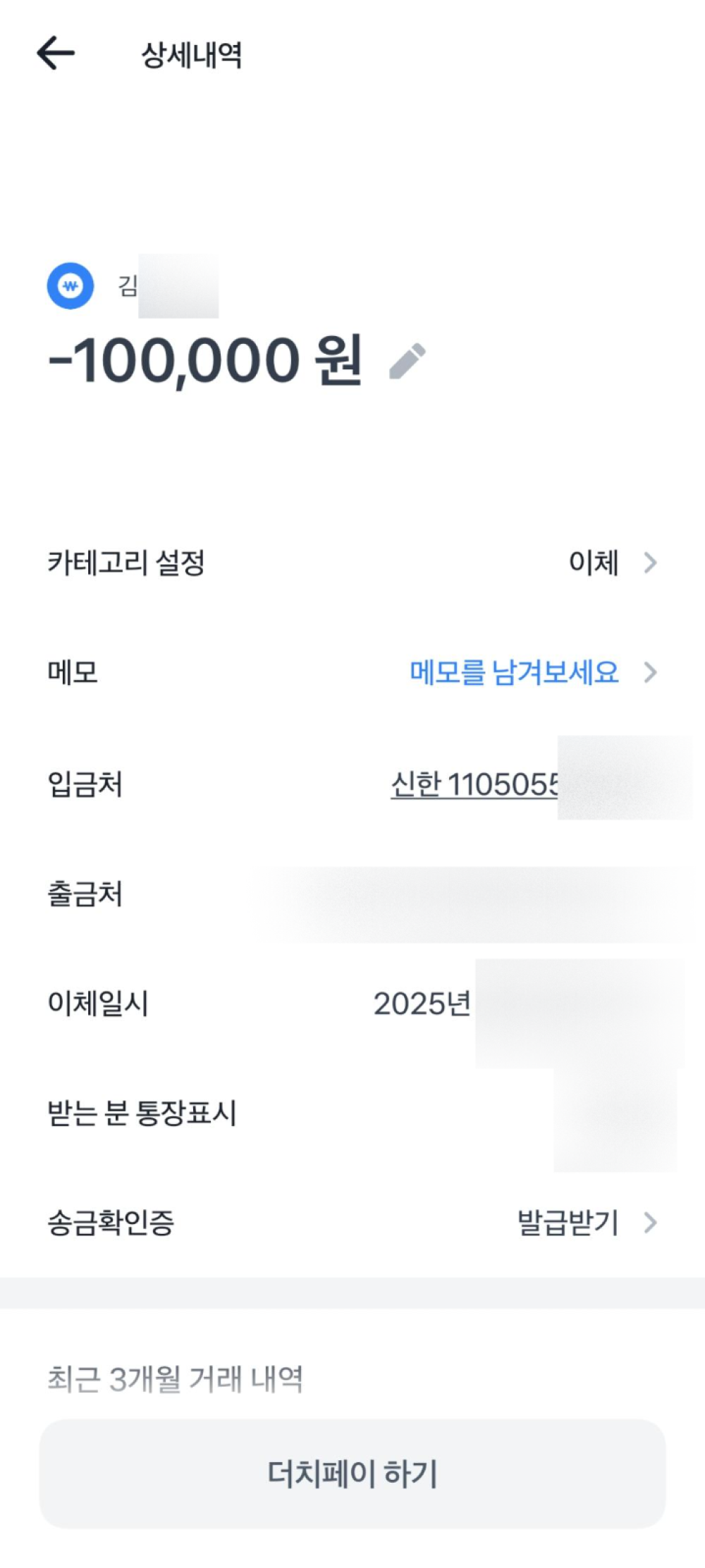
Task: Tap the 더치페이 하기 button
Action: [x=352, y=1474]
